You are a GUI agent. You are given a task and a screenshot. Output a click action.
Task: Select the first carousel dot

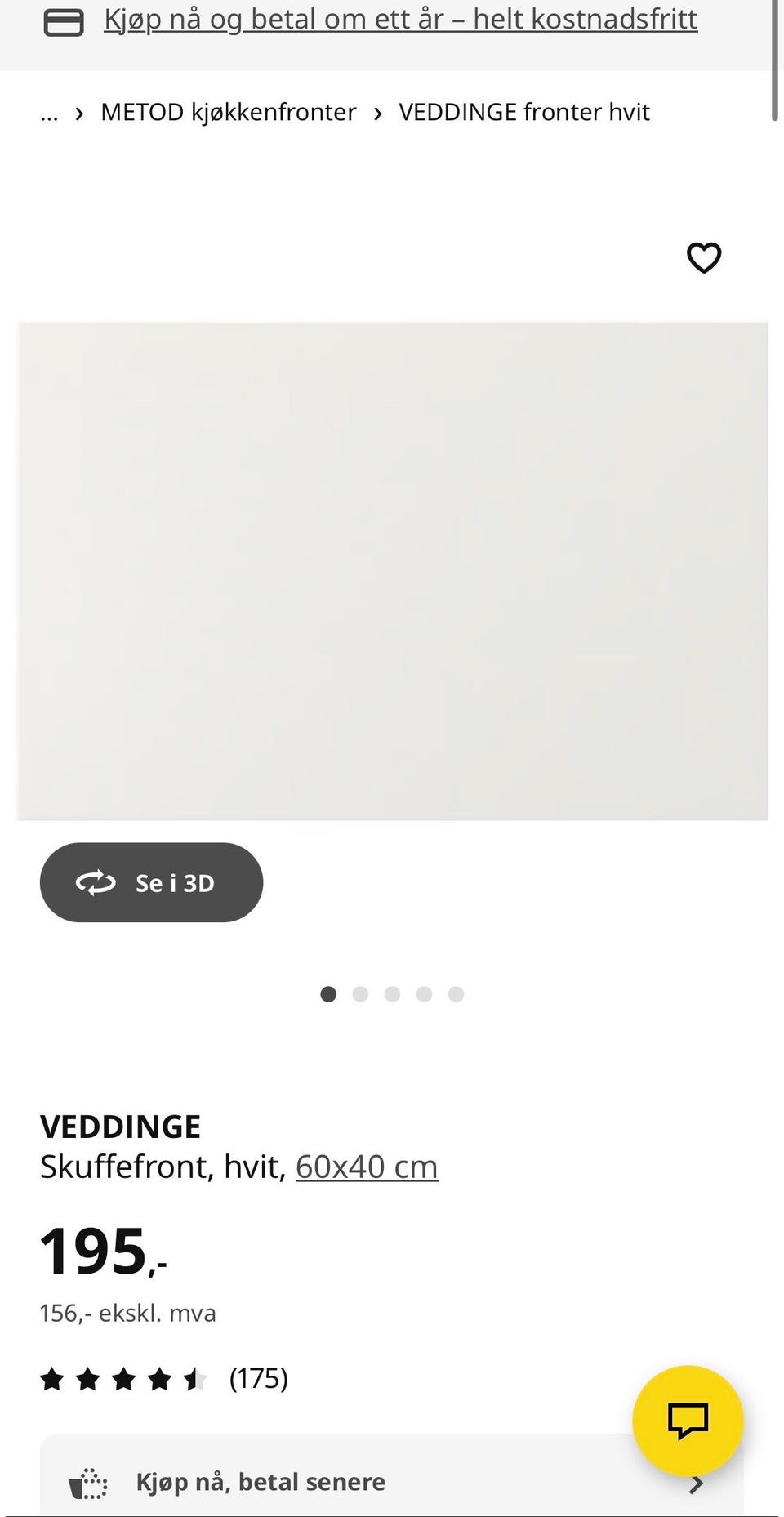point(328,994)
